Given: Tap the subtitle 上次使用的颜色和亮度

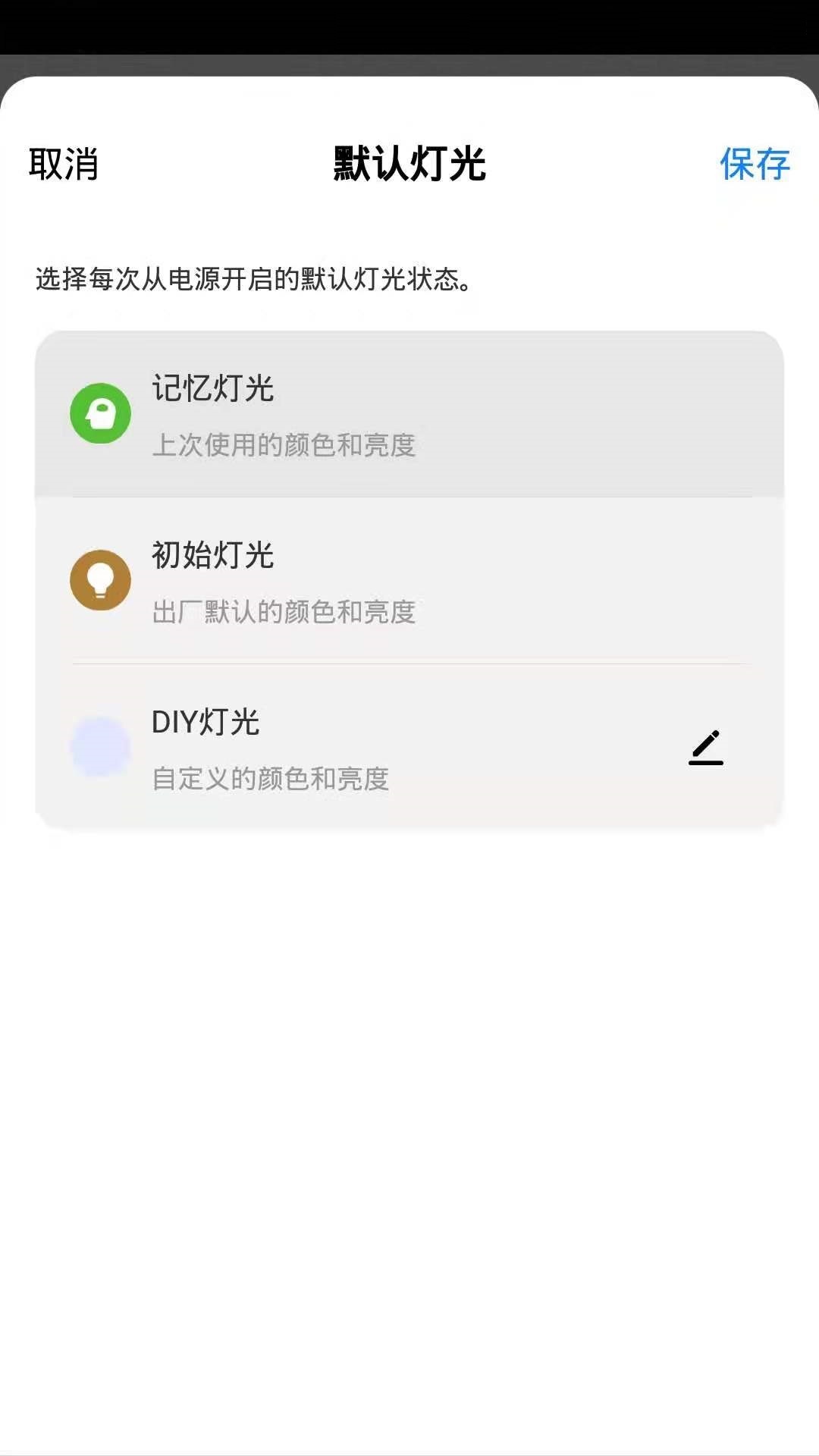Looking at the screenshot, I should (x=284, y=446).
